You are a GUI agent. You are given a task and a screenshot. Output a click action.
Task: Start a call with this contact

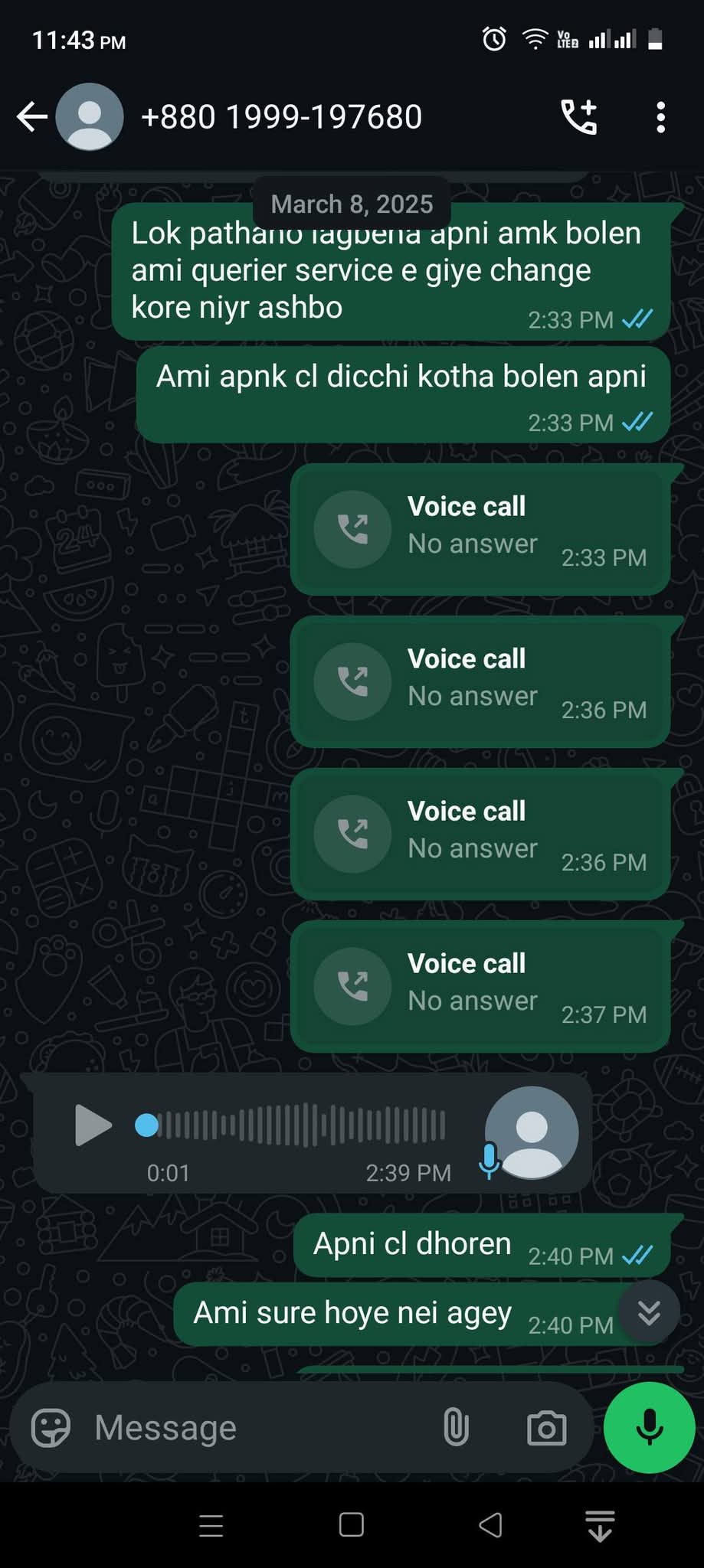coord(579,117)
